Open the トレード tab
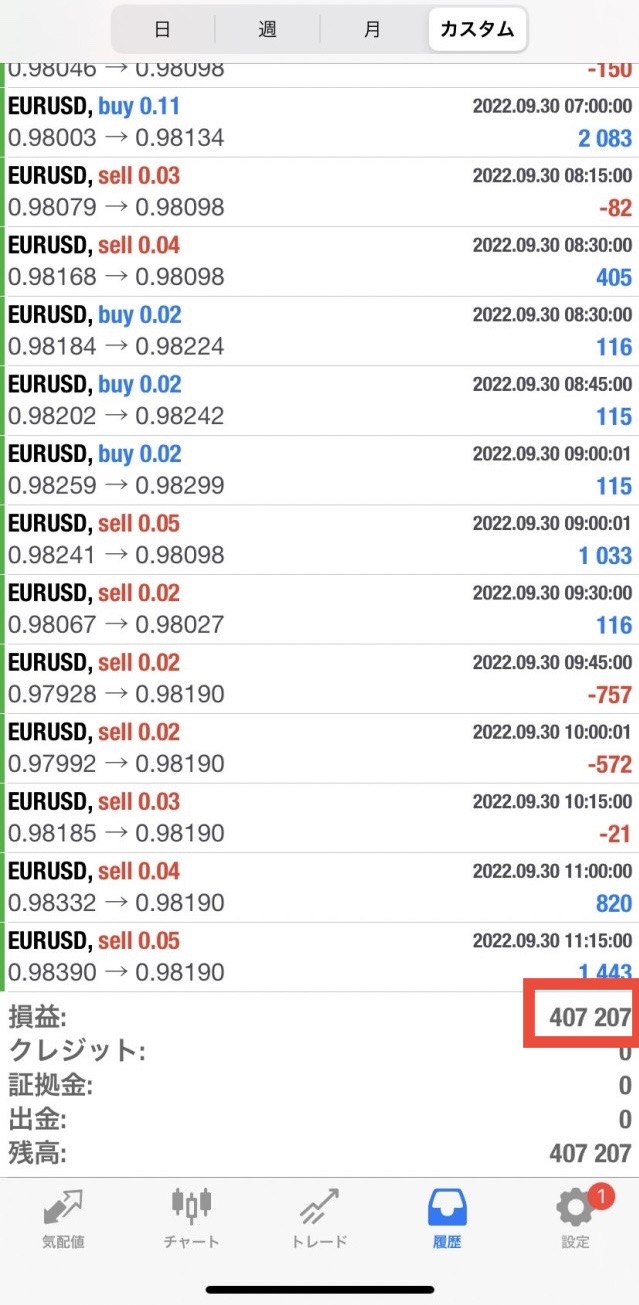This screenshot has height=1305, width=639. coord(319,1219)
